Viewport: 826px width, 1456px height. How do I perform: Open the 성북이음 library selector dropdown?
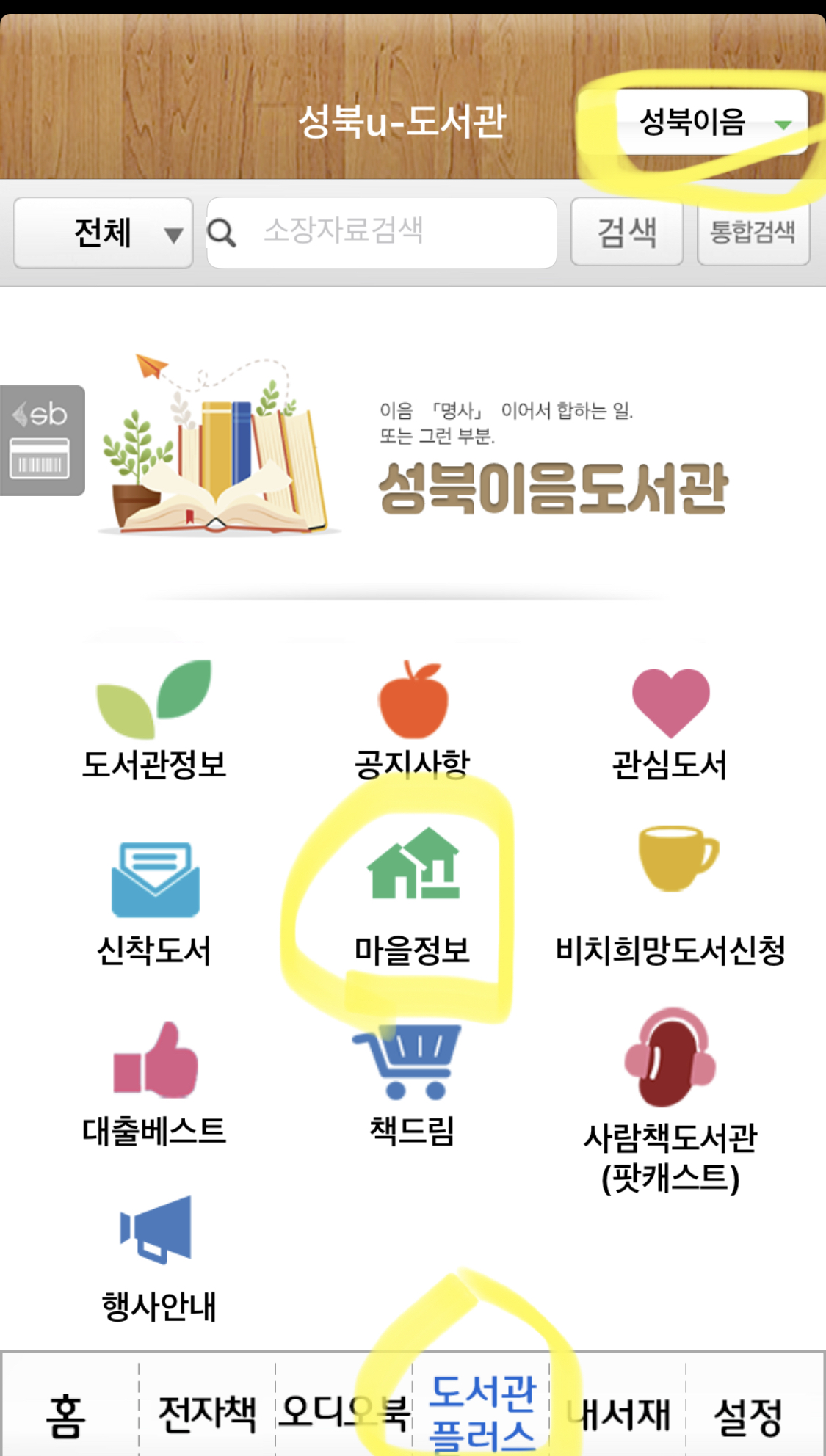coord(711,122)
